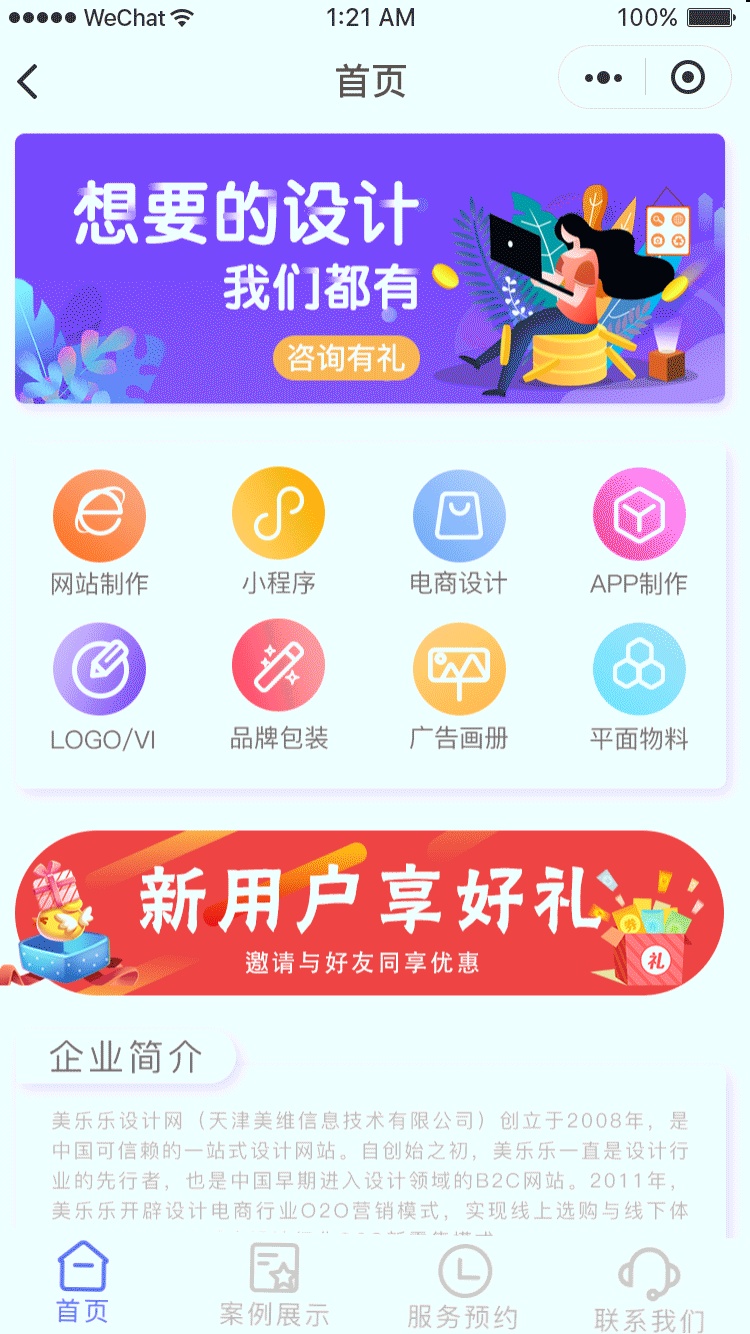Go back using the top-left arrow

(x=28, y=81)
